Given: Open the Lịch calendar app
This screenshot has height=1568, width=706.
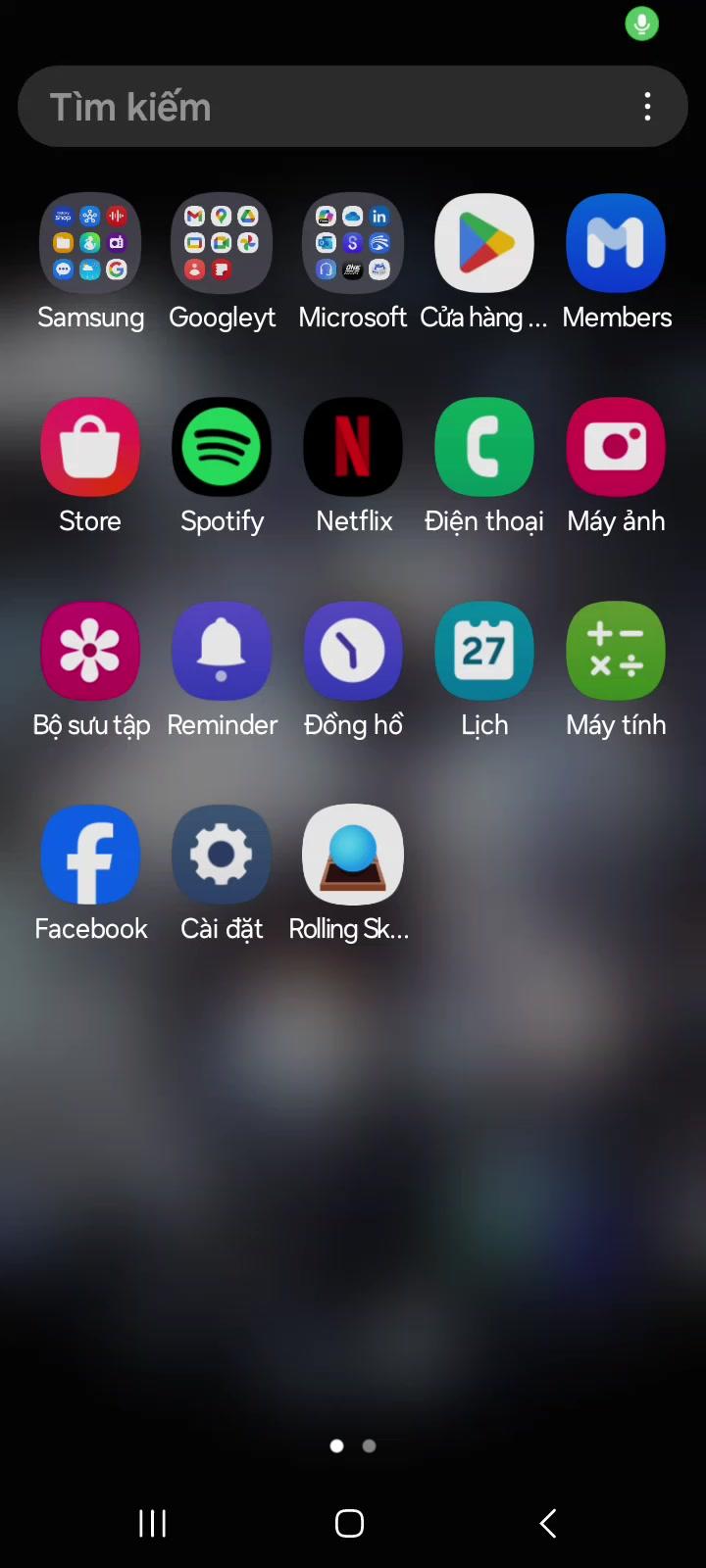Looking at the screenshot, I should coord(484,651).
